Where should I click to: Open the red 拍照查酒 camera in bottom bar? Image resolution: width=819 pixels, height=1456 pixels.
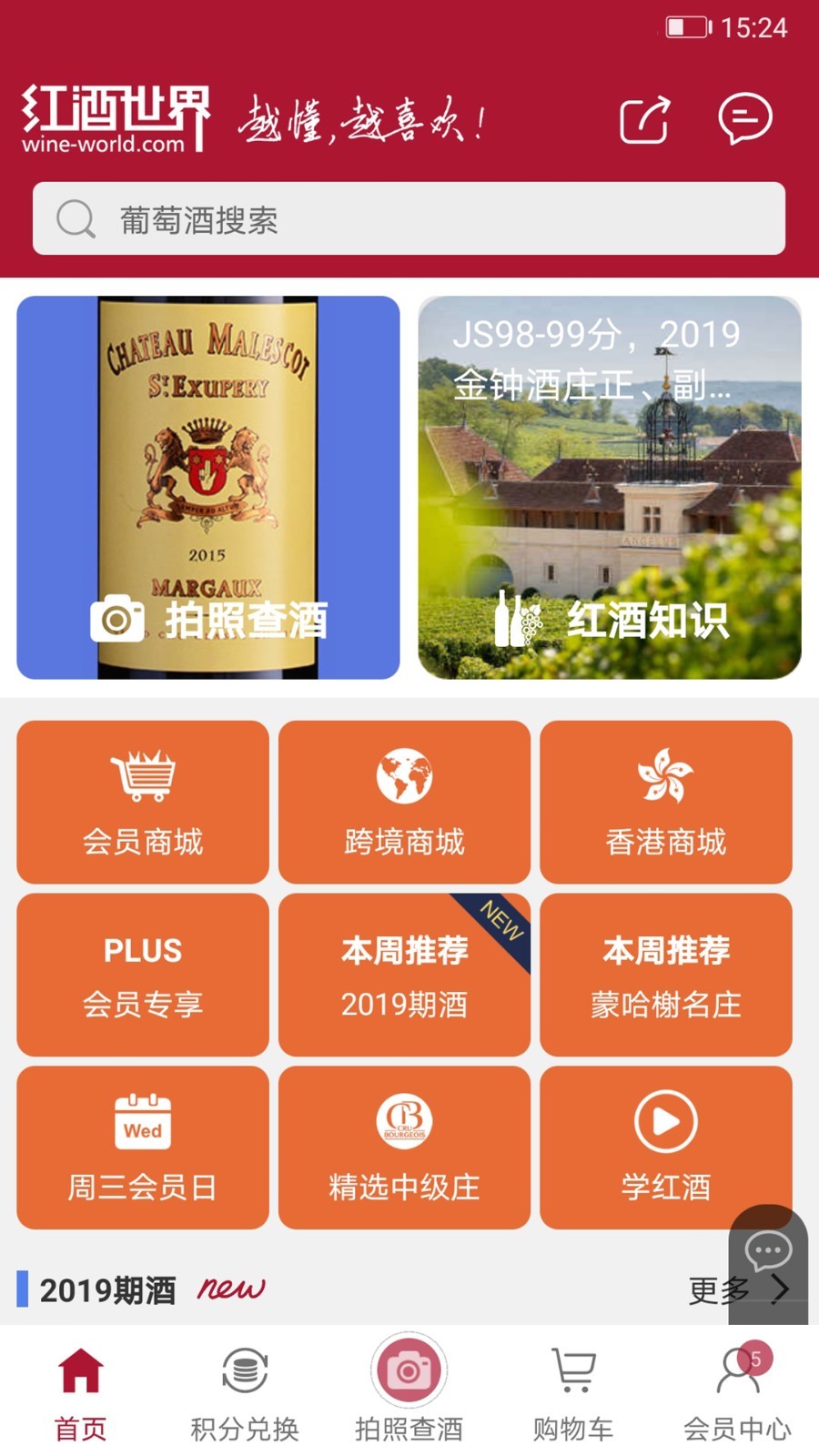[x=409, y=1370]
